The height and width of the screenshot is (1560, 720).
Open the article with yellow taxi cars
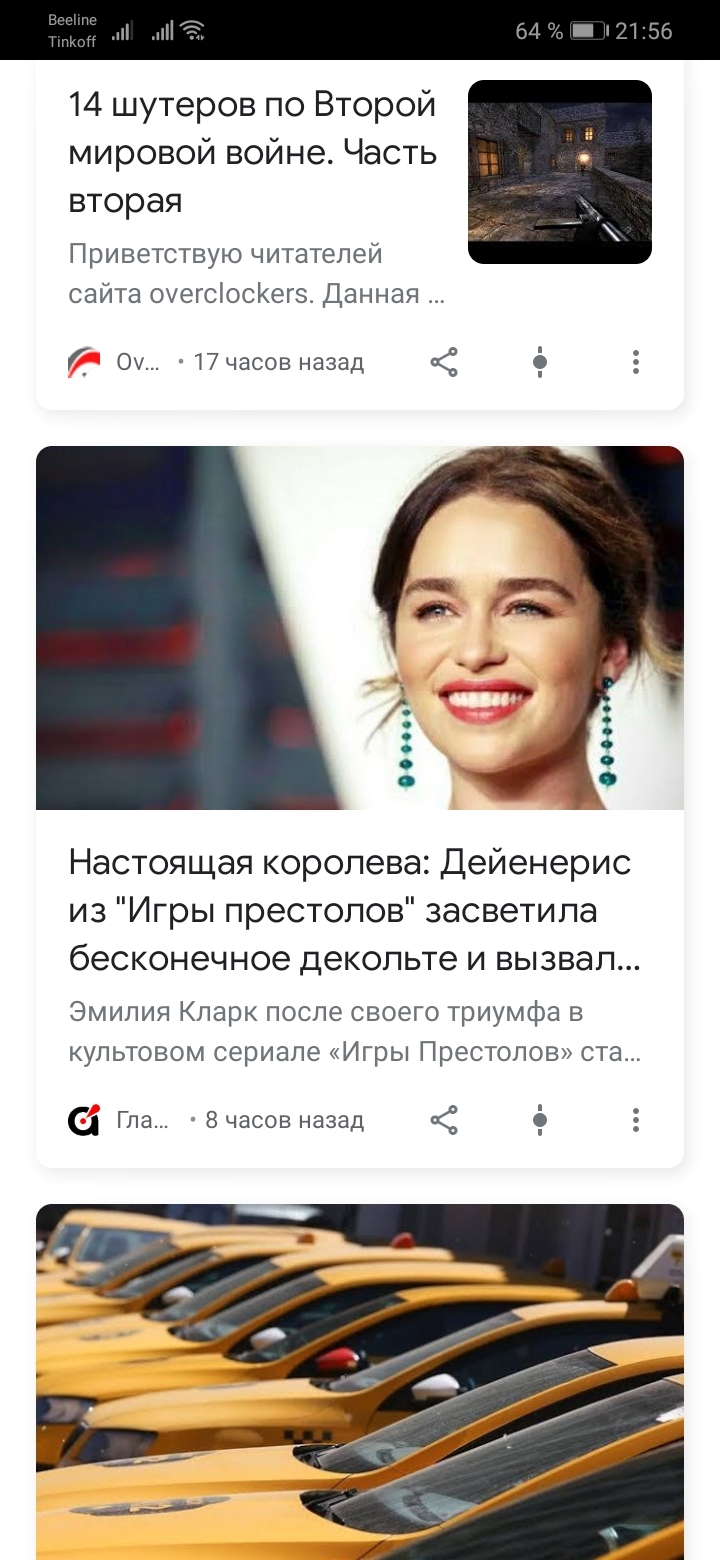tap(360, 1380)
